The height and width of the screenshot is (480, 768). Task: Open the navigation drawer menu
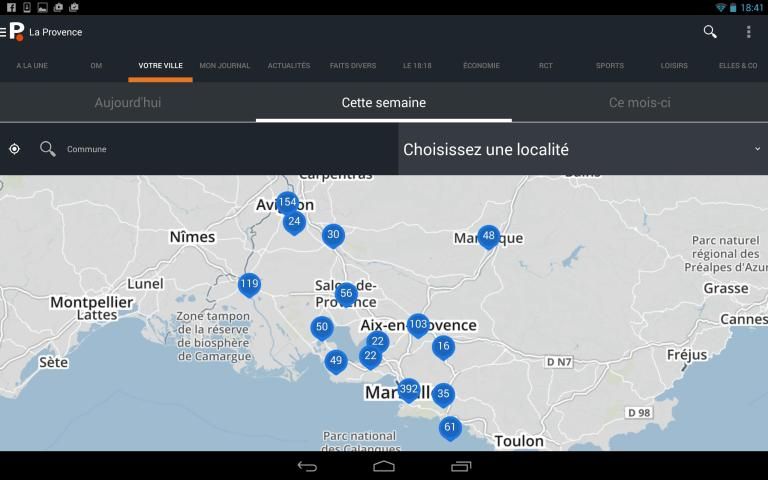click(5, 32)
